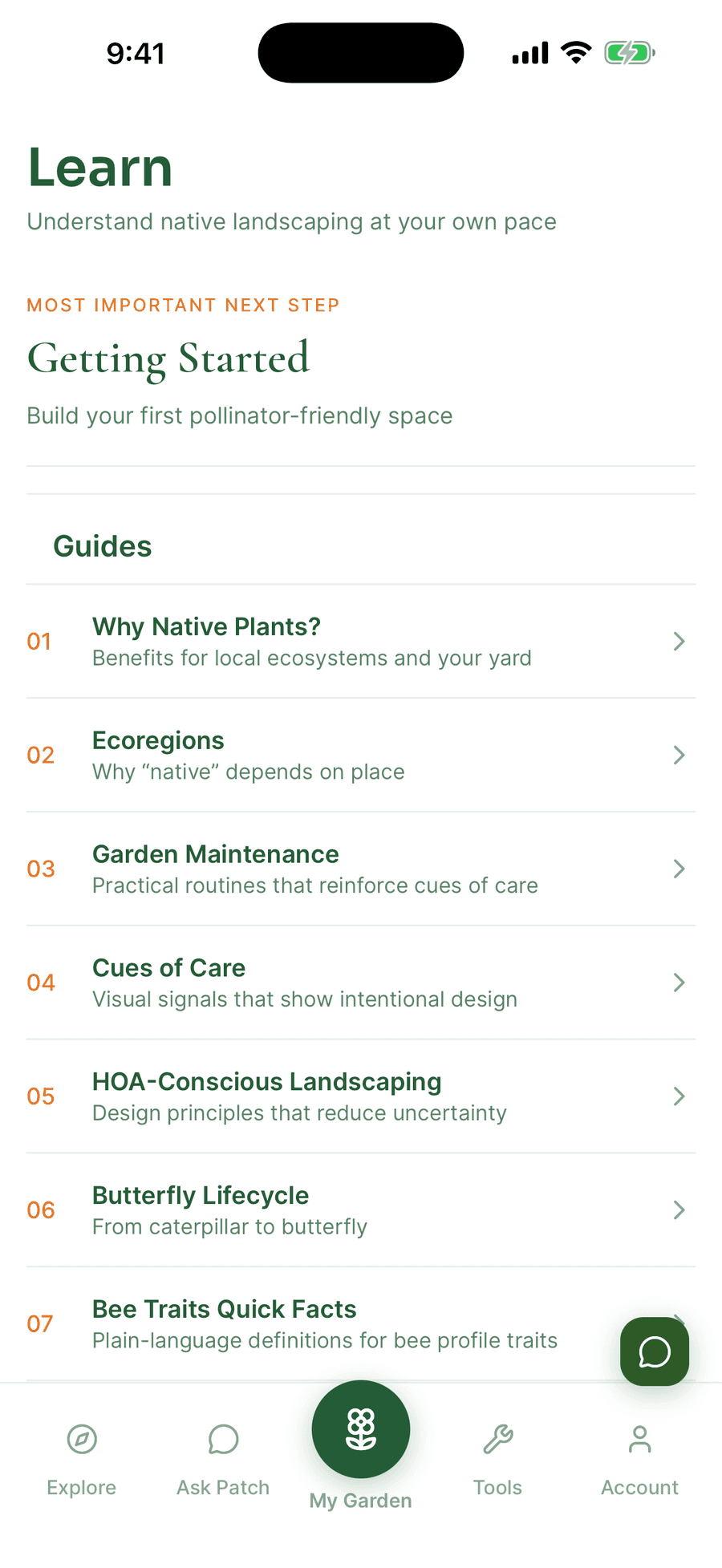Read the Ecoregions guide
The height and width of the screenshot is (1568, 722).
[x=361, y=756]
